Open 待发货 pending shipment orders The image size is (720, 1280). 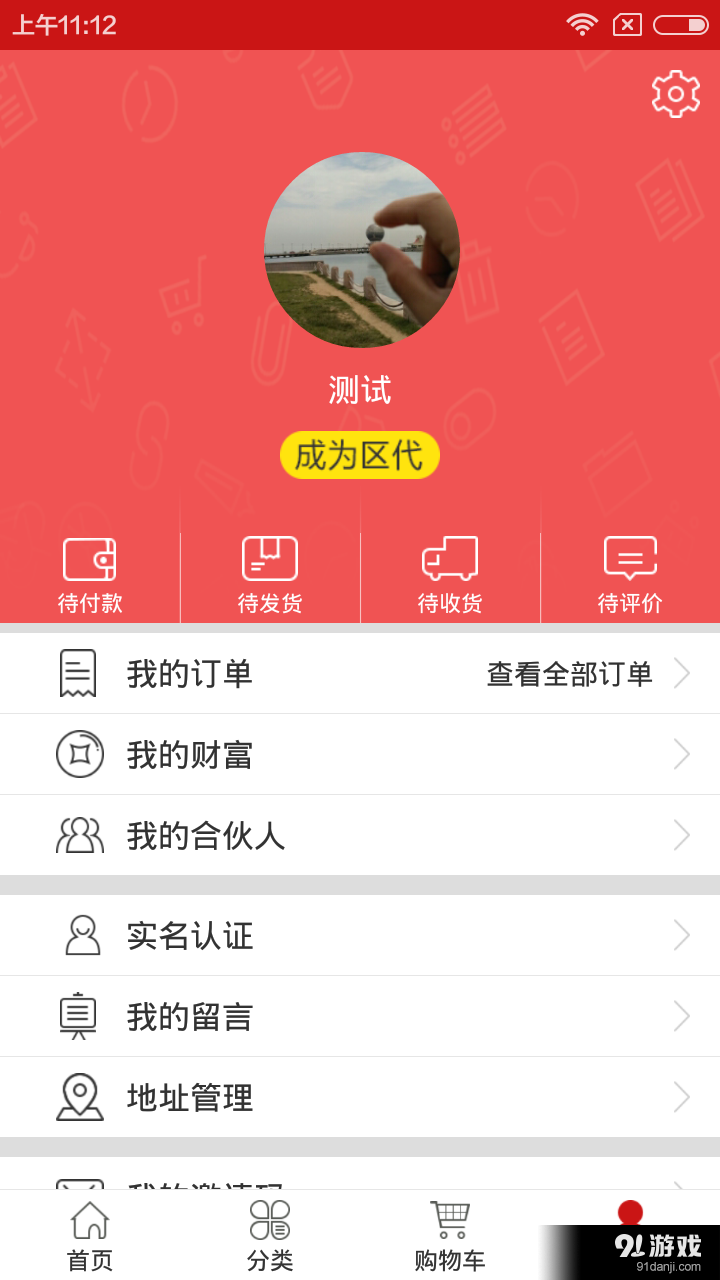click(x=270, y=557)
